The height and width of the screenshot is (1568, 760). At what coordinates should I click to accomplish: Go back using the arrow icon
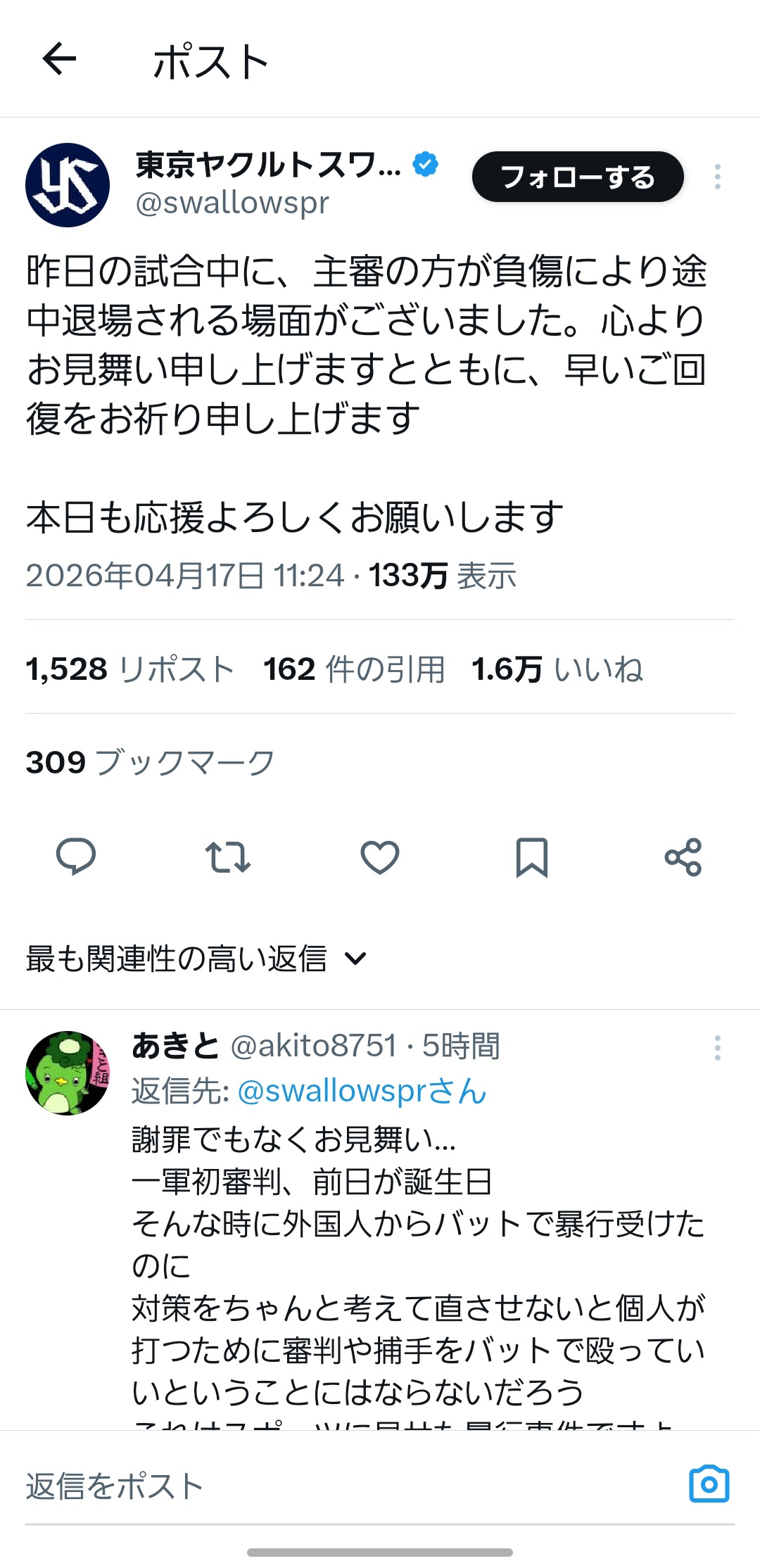pos(59,58)
